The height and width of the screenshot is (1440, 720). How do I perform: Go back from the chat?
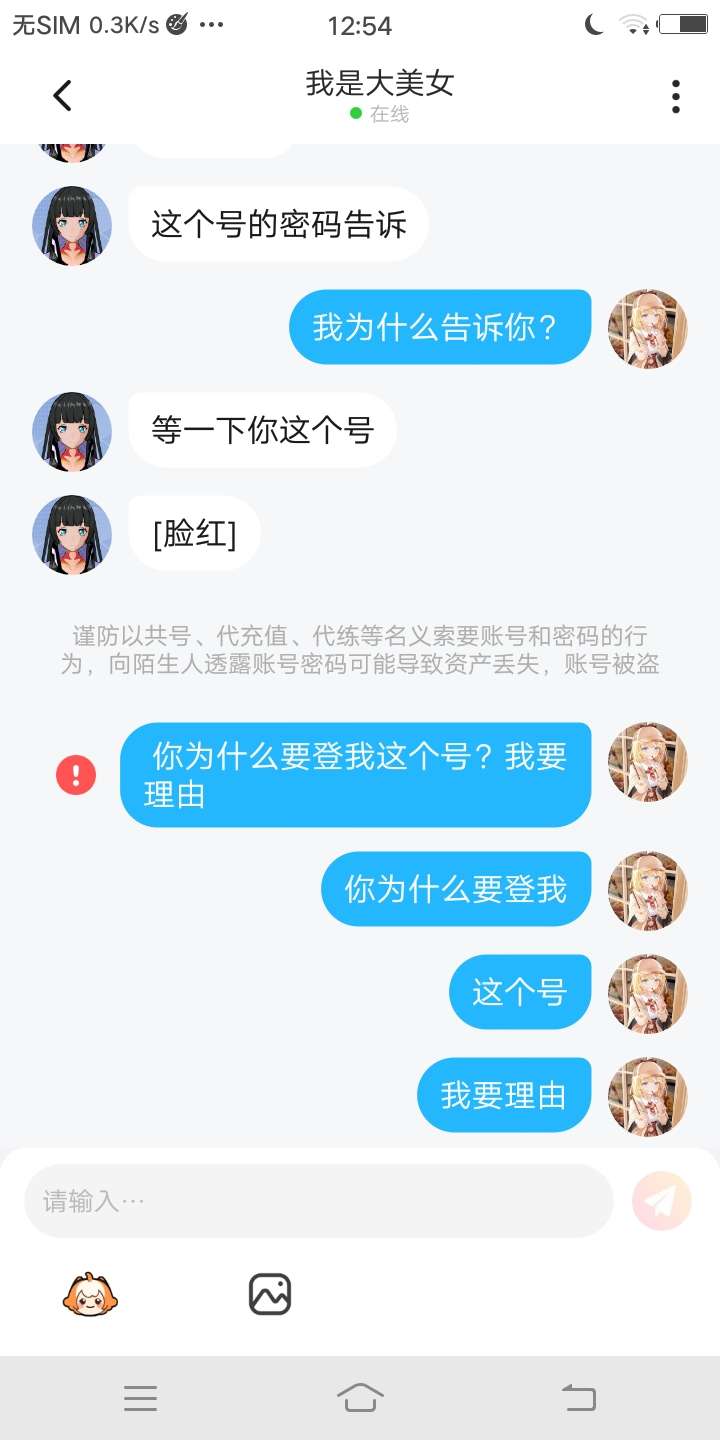click(x=62, y=96)
